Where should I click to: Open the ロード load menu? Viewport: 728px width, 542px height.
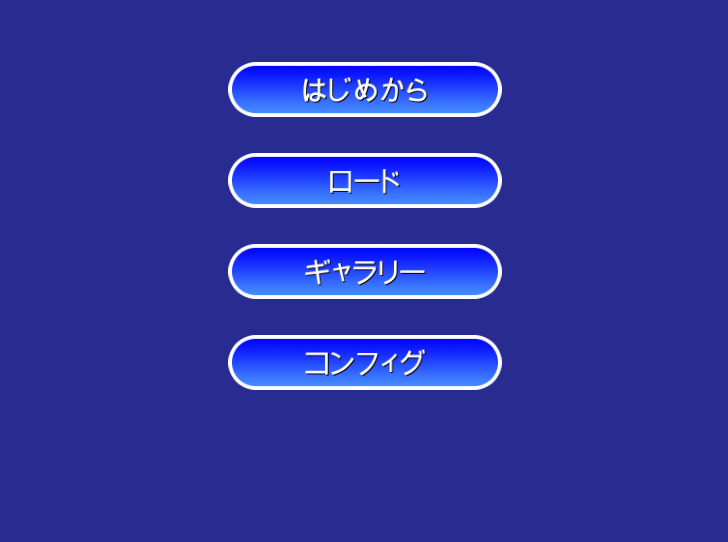coord(364,181)
